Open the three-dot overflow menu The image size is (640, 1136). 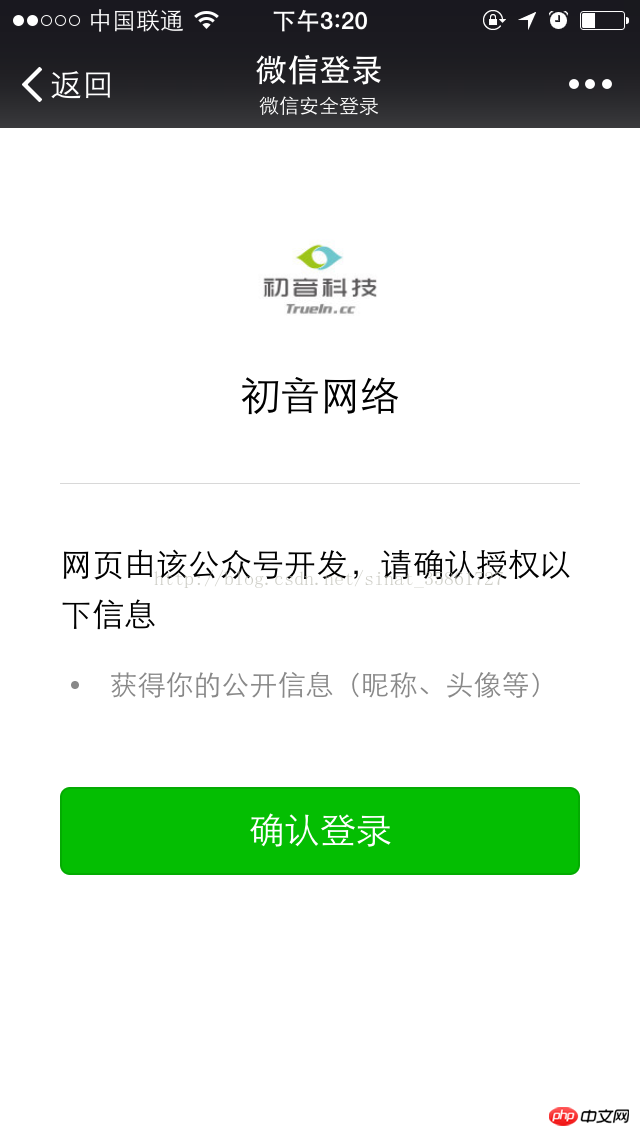click(590, 84)
